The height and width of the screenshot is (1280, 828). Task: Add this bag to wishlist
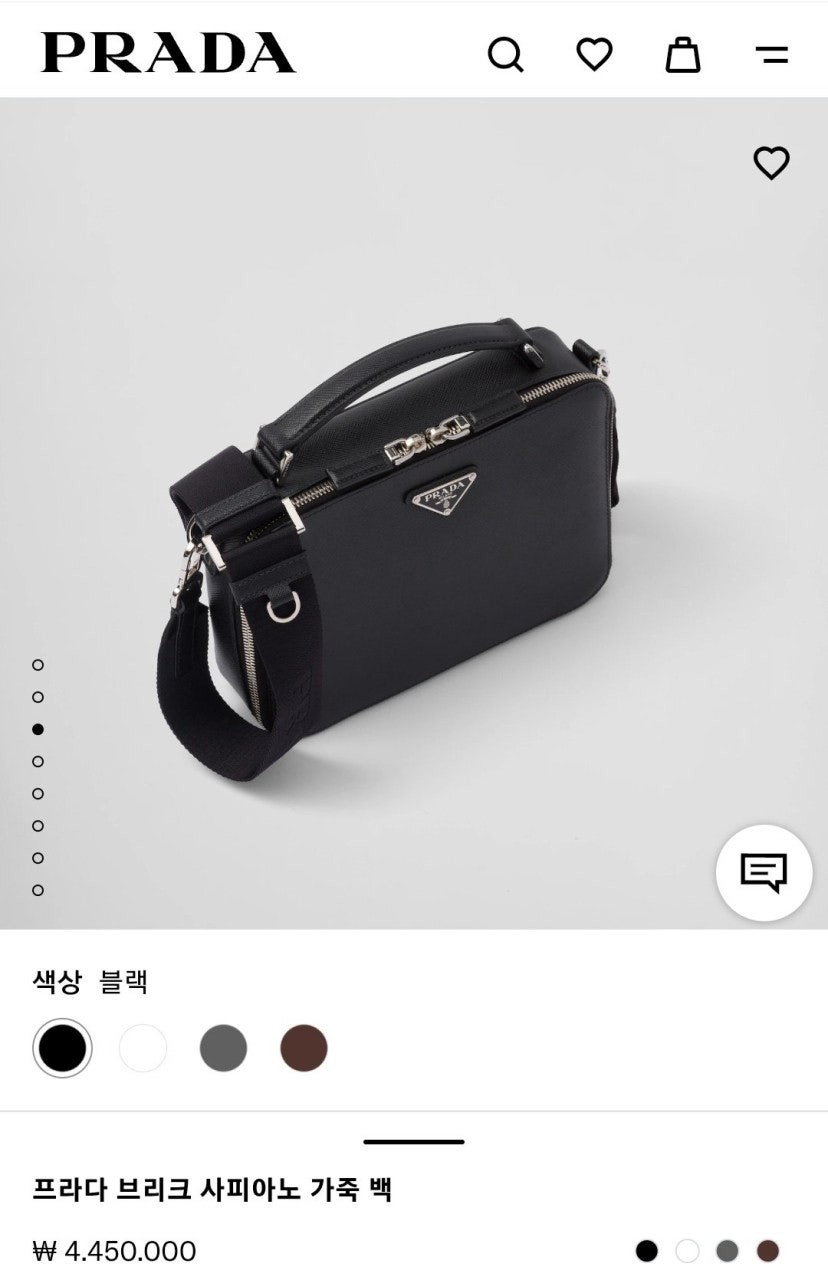pos(770,163)
